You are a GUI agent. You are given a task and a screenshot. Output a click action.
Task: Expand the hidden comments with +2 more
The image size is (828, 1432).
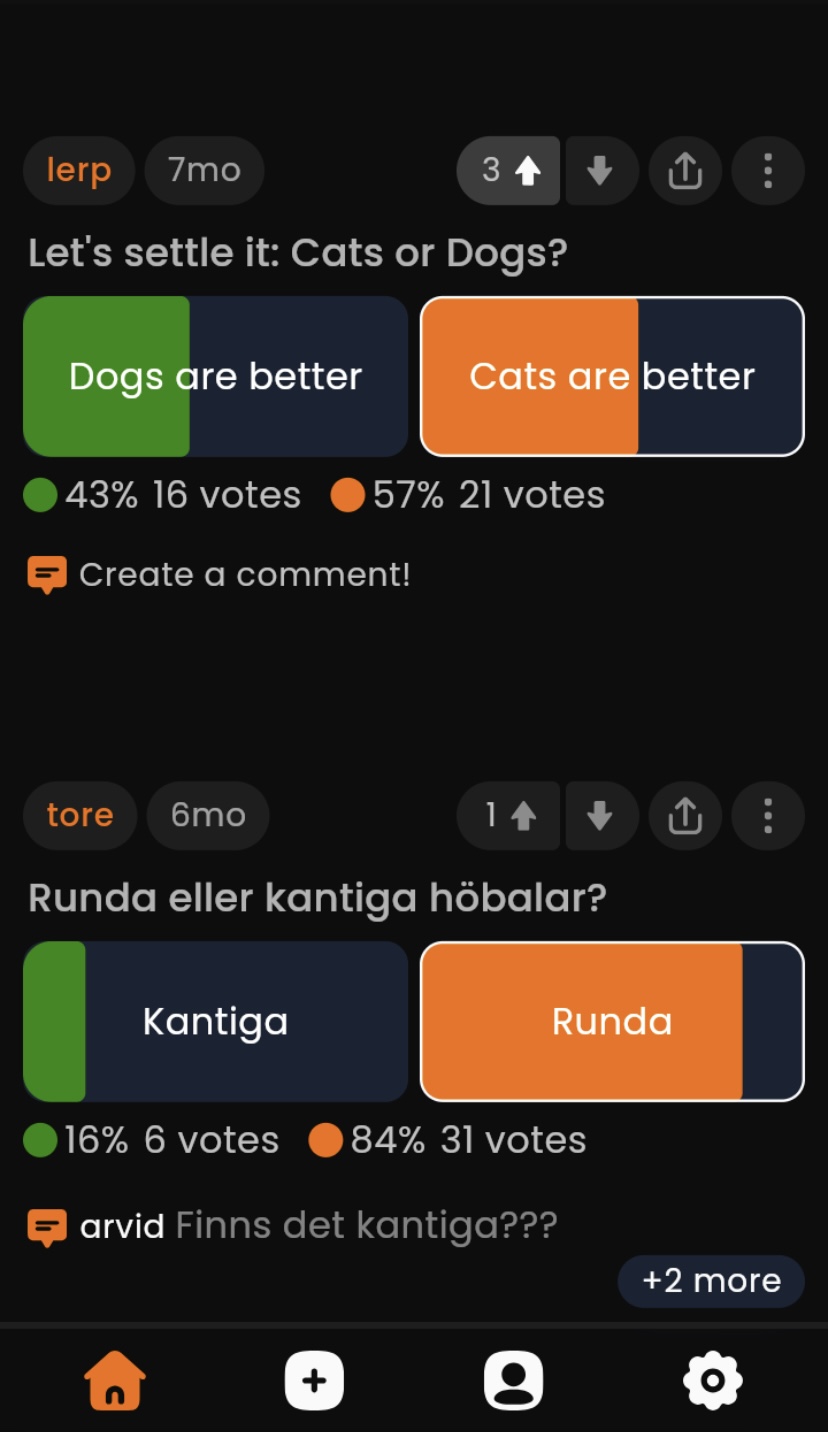coord(710,1281)
